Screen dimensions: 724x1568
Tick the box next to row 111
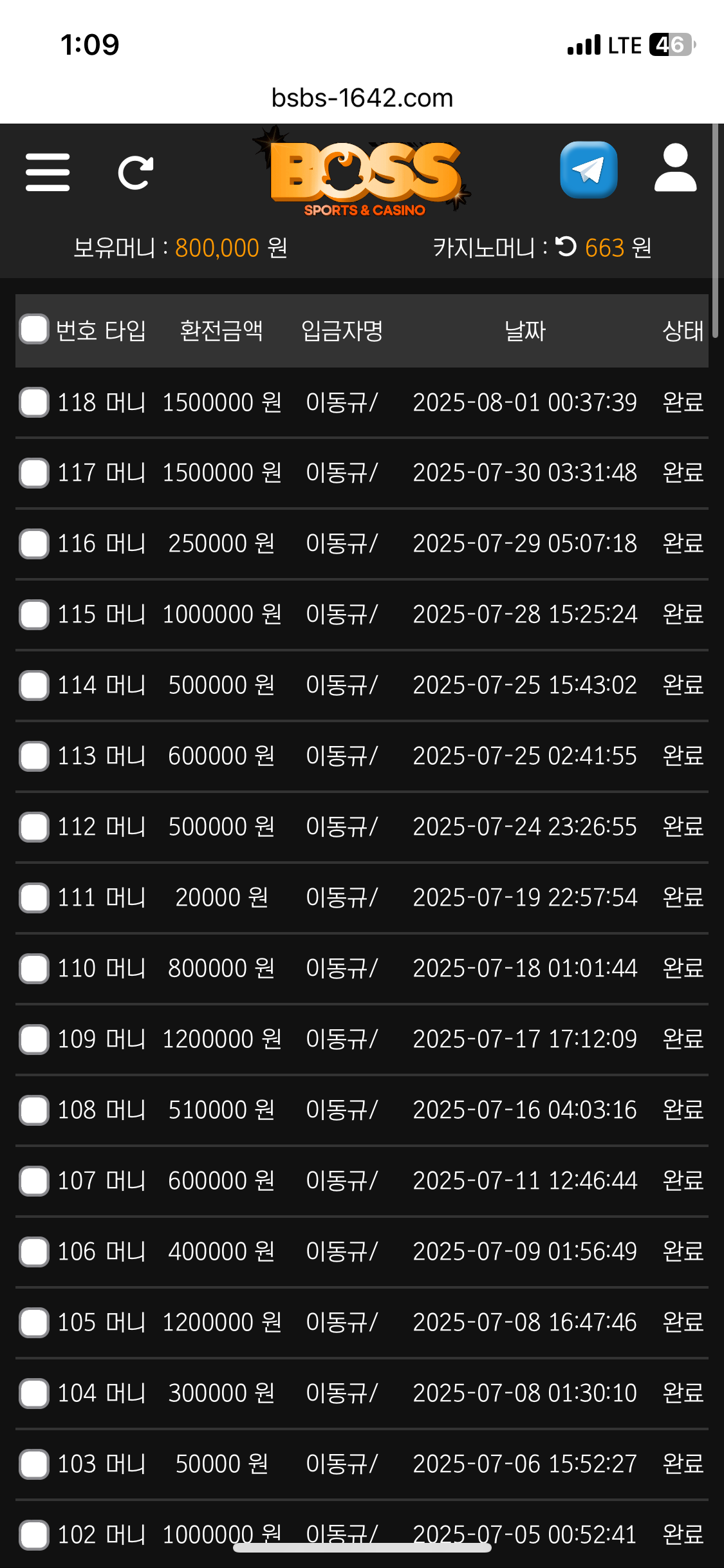point(34,898)
